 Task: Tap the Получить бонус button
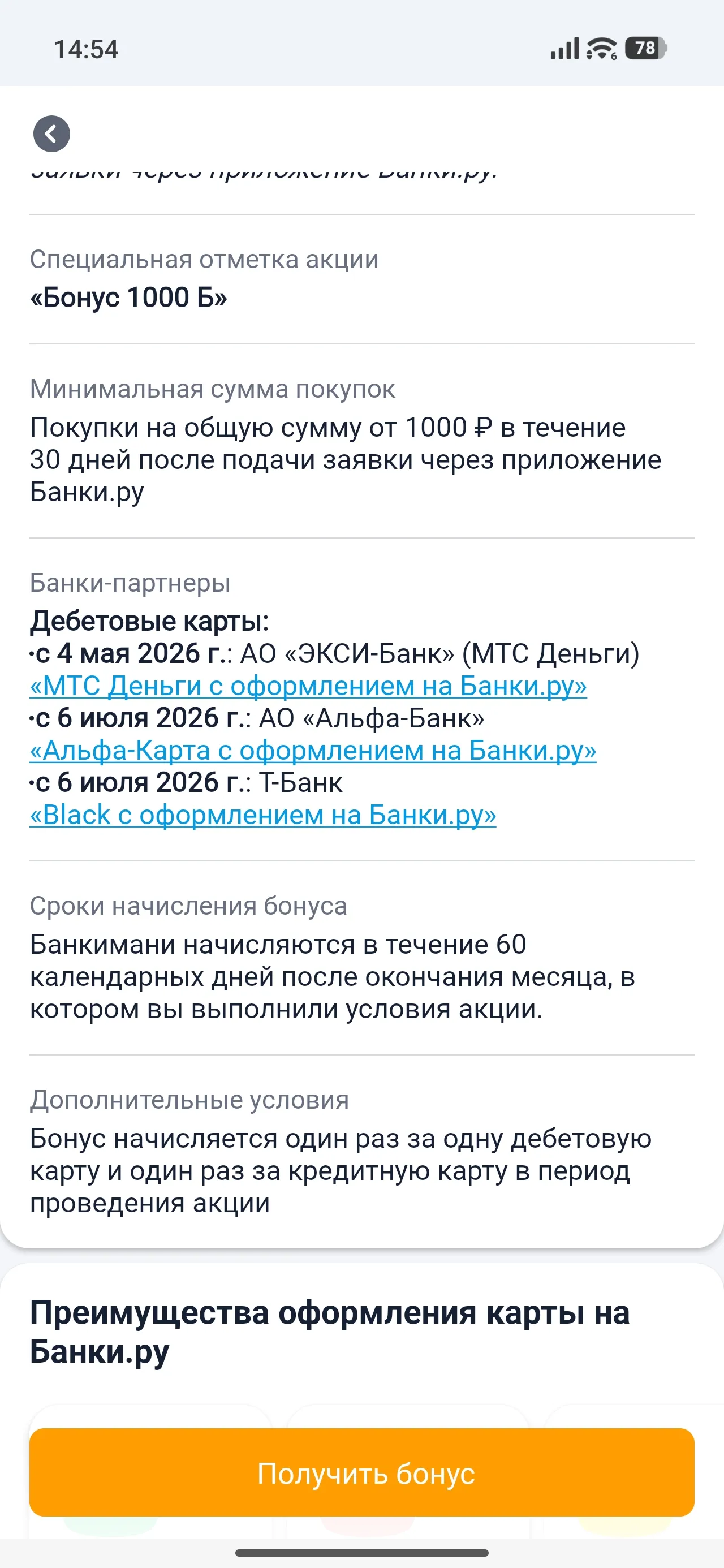pos(361,1473)
